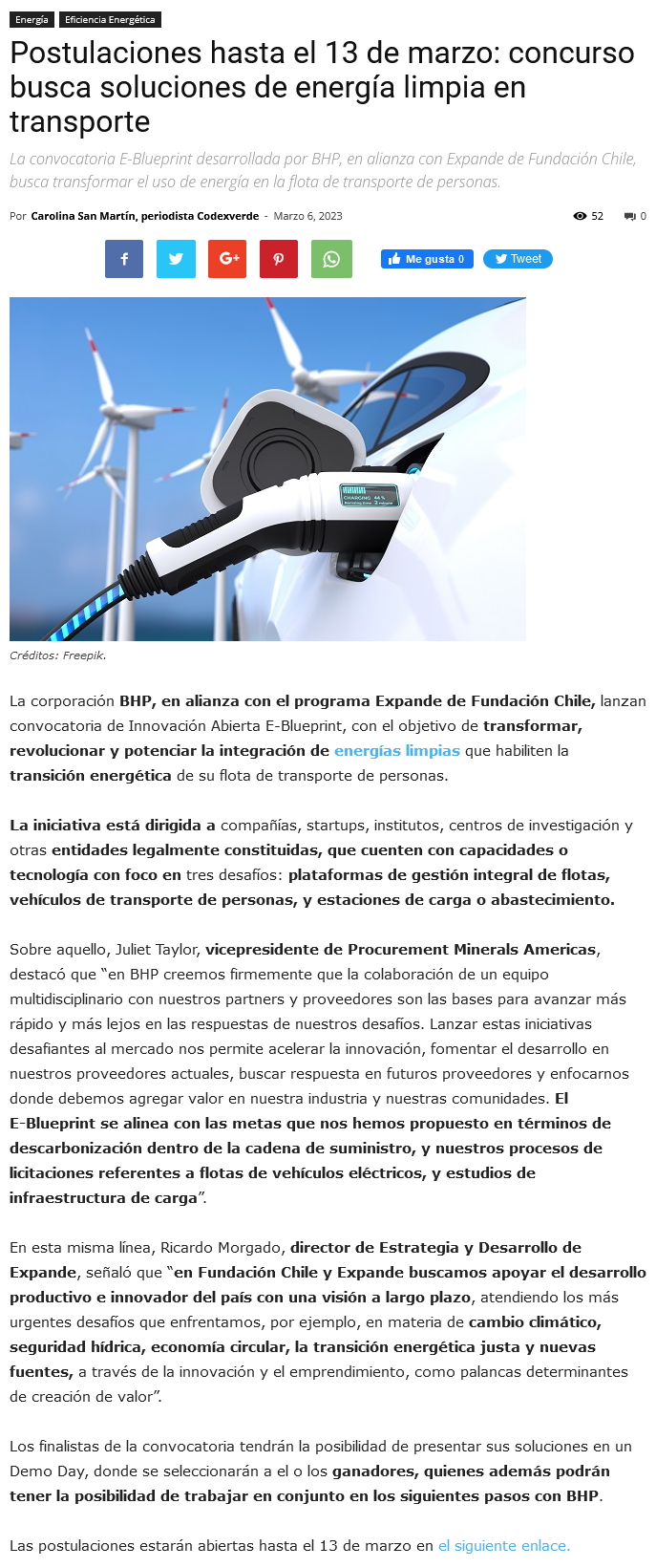Open the comments count icon
Image resolution: width=656 pixels, height=1568 pixels.
[x=635, y=216]
